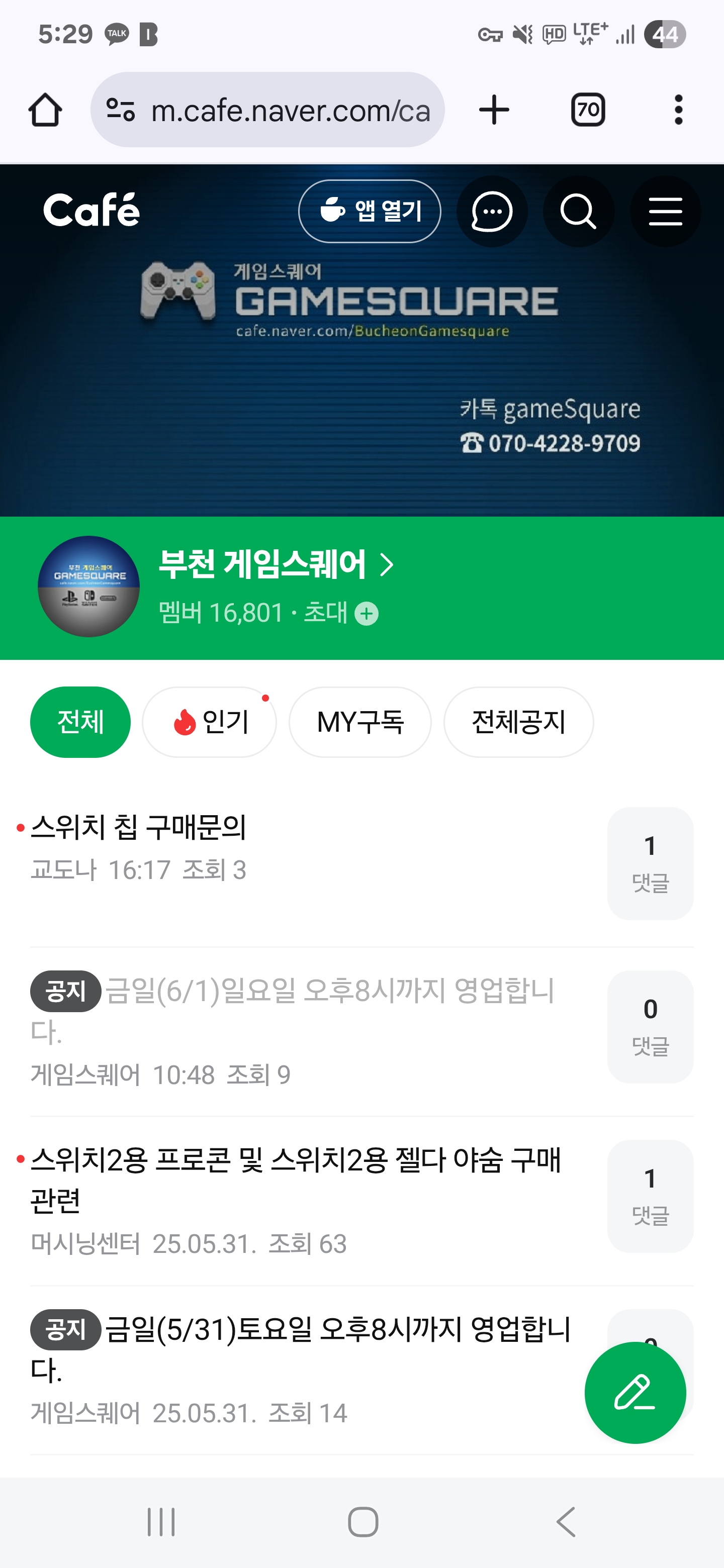View comments on 스위치2용 프로콘 post
The height and width of the screenshot is (1568, 724).
[x=650, y=1196]
